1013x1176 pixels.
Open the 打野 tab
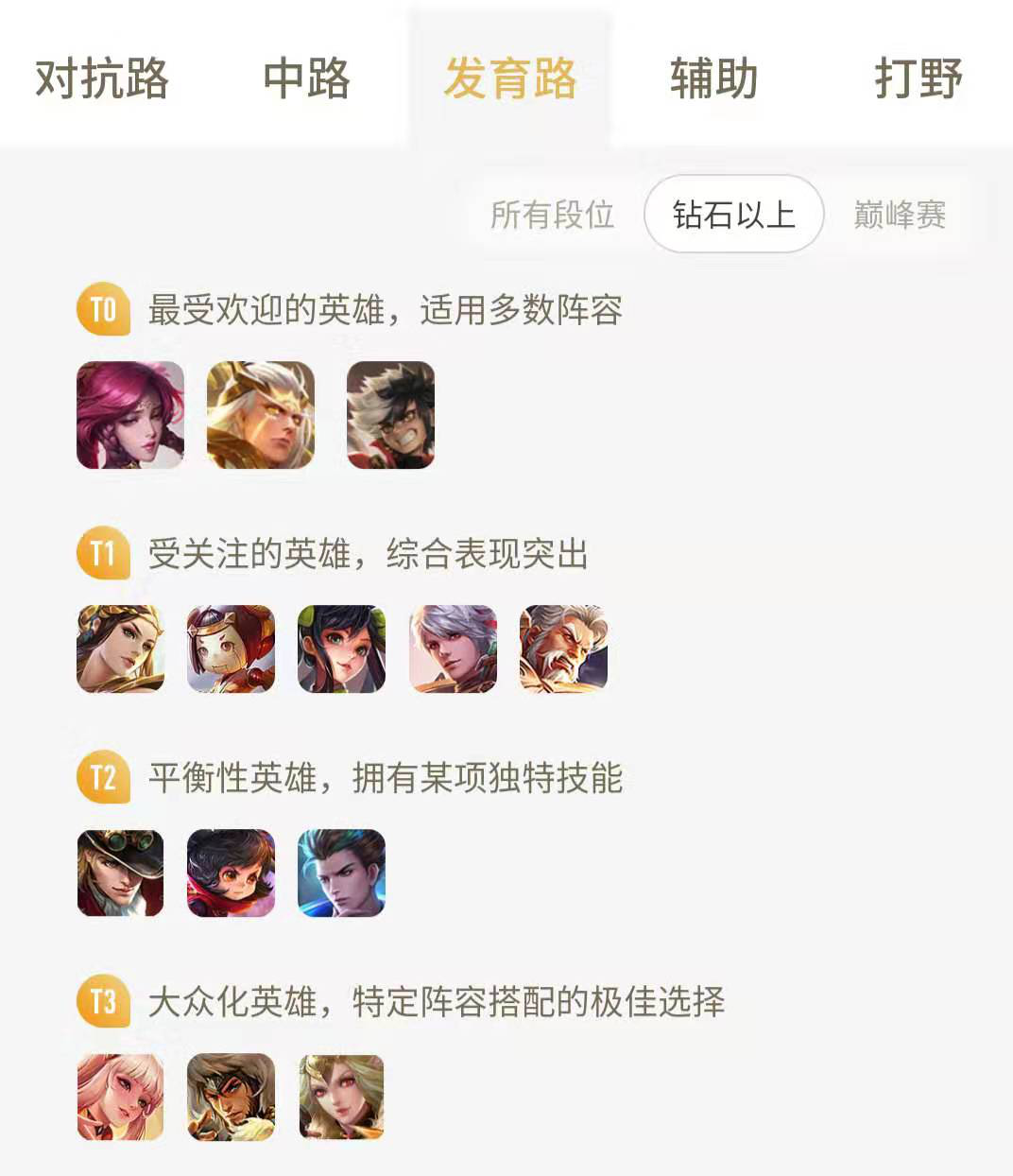coord(919,78)
